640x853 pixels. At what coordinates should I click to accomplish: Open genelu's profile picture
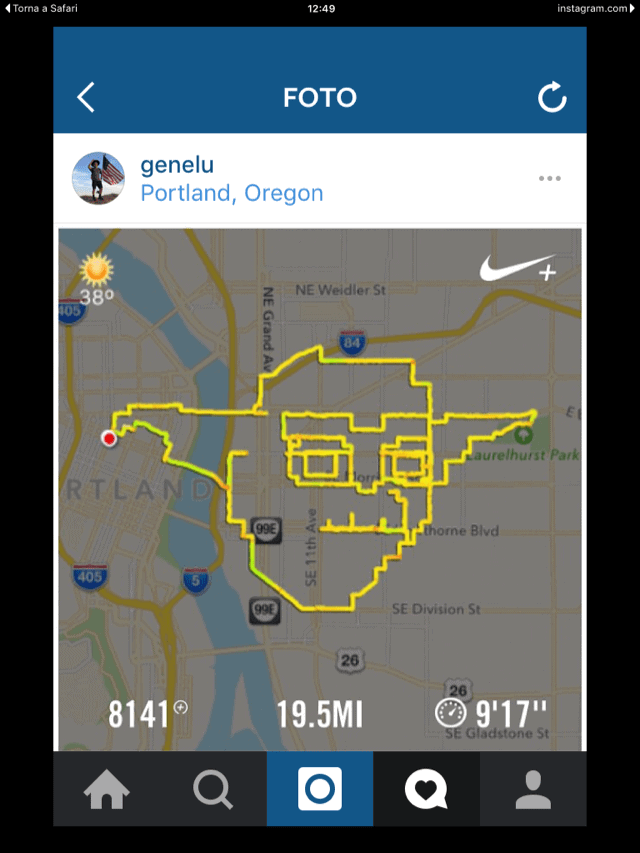click(x=98, y=178)
